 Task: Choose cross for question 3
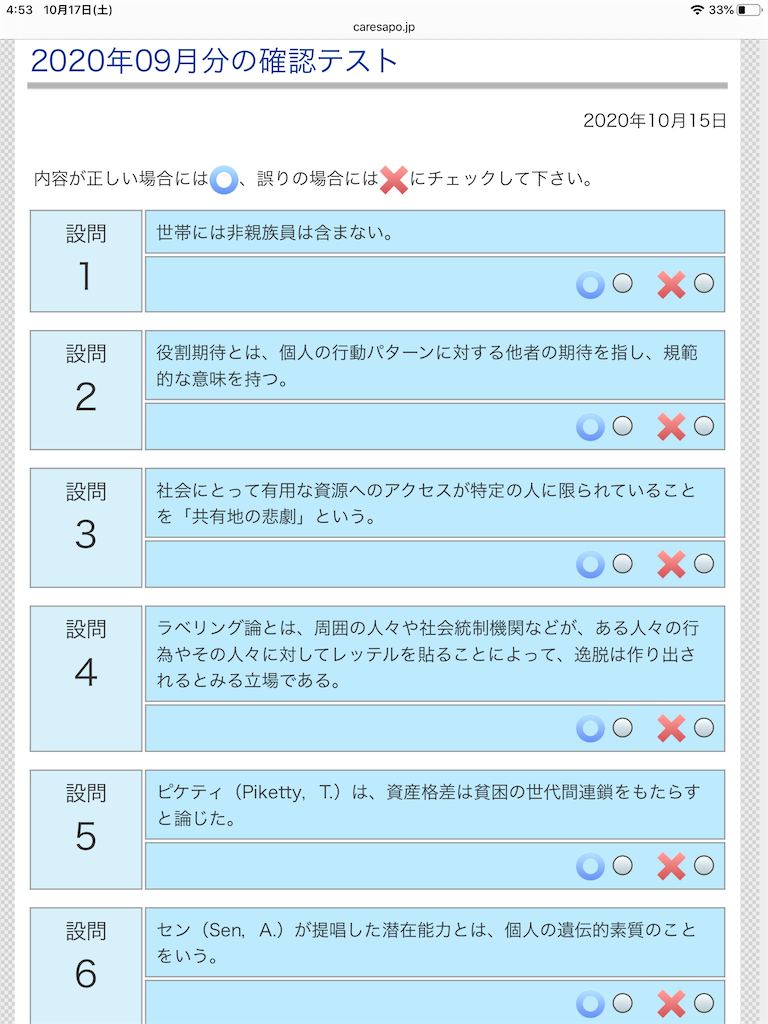[x=703, y=564]
